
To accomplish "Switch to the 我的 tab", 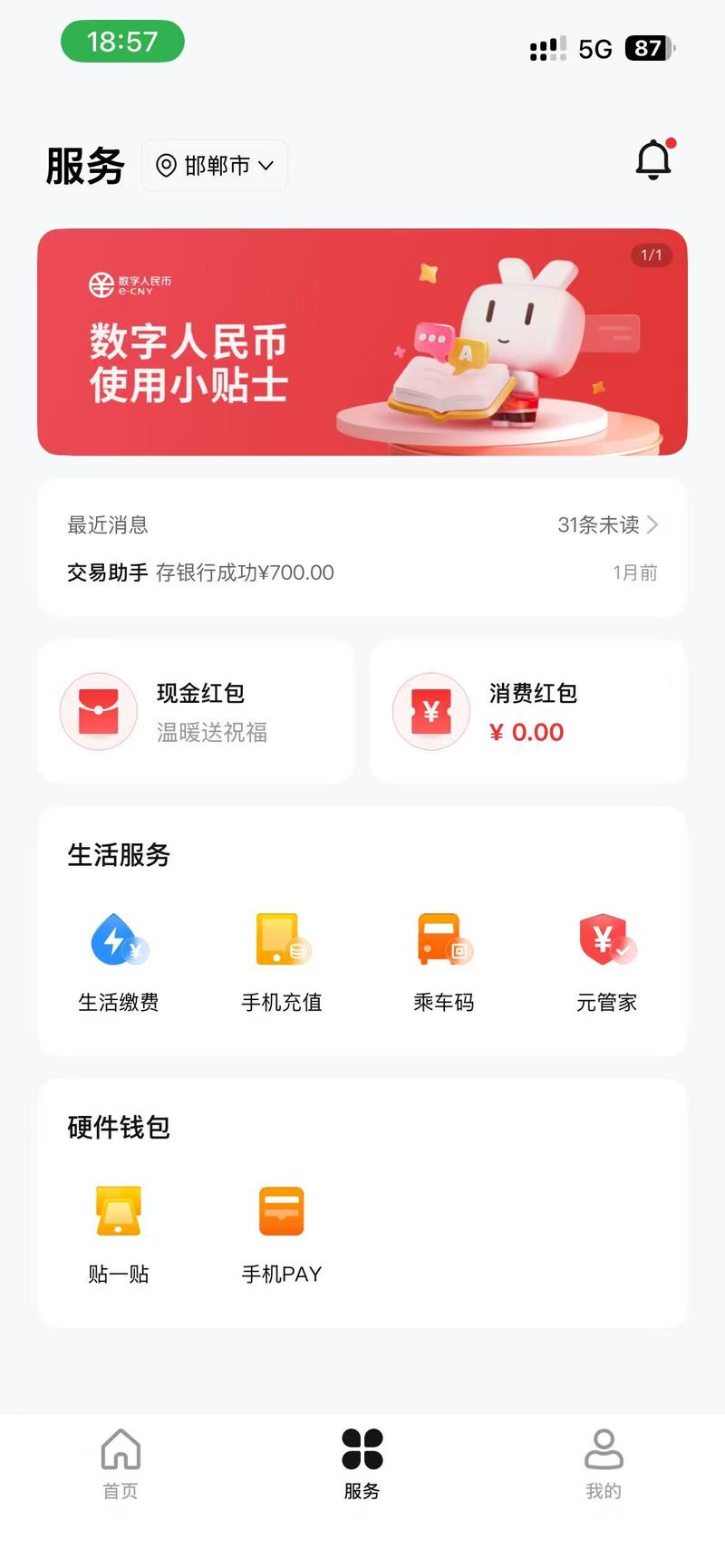I will pyautogui.click(x=604, y=1464).
